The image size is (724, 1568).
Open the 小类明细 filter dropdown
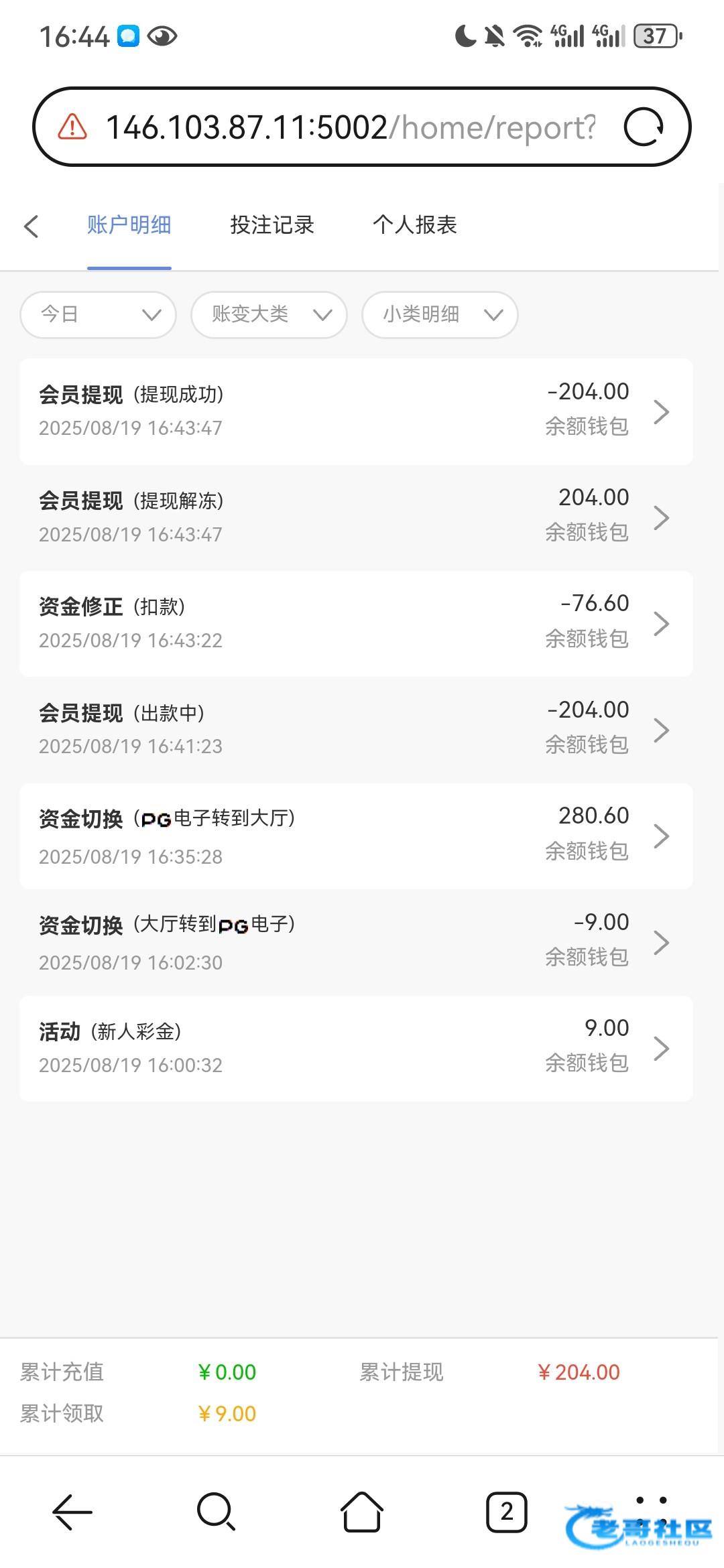pyautogui.click(x=440, y=314)
